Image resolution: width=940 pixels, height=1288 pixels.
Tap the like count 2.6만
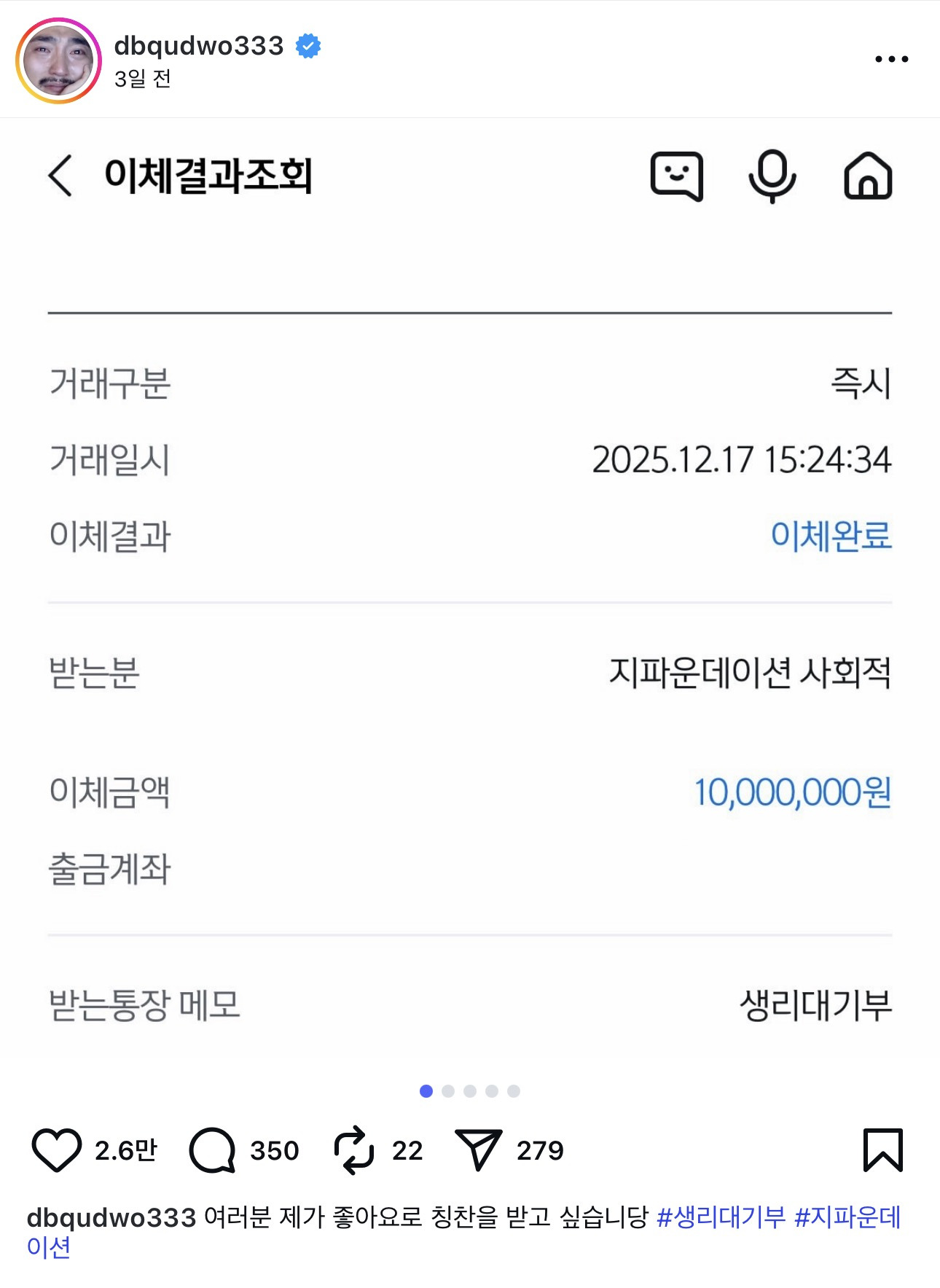(128, 1150)
